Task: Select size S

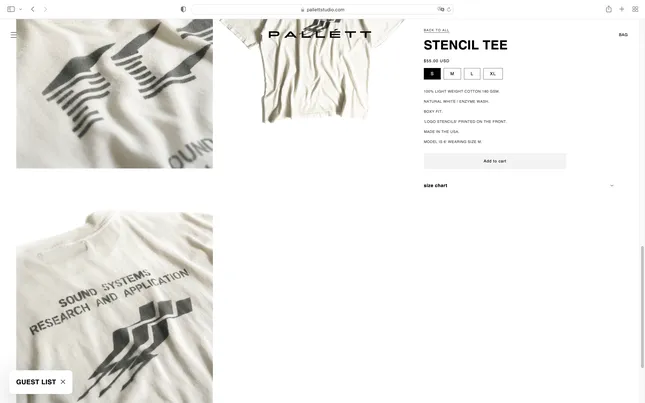Action: click(x=432, y=74)
